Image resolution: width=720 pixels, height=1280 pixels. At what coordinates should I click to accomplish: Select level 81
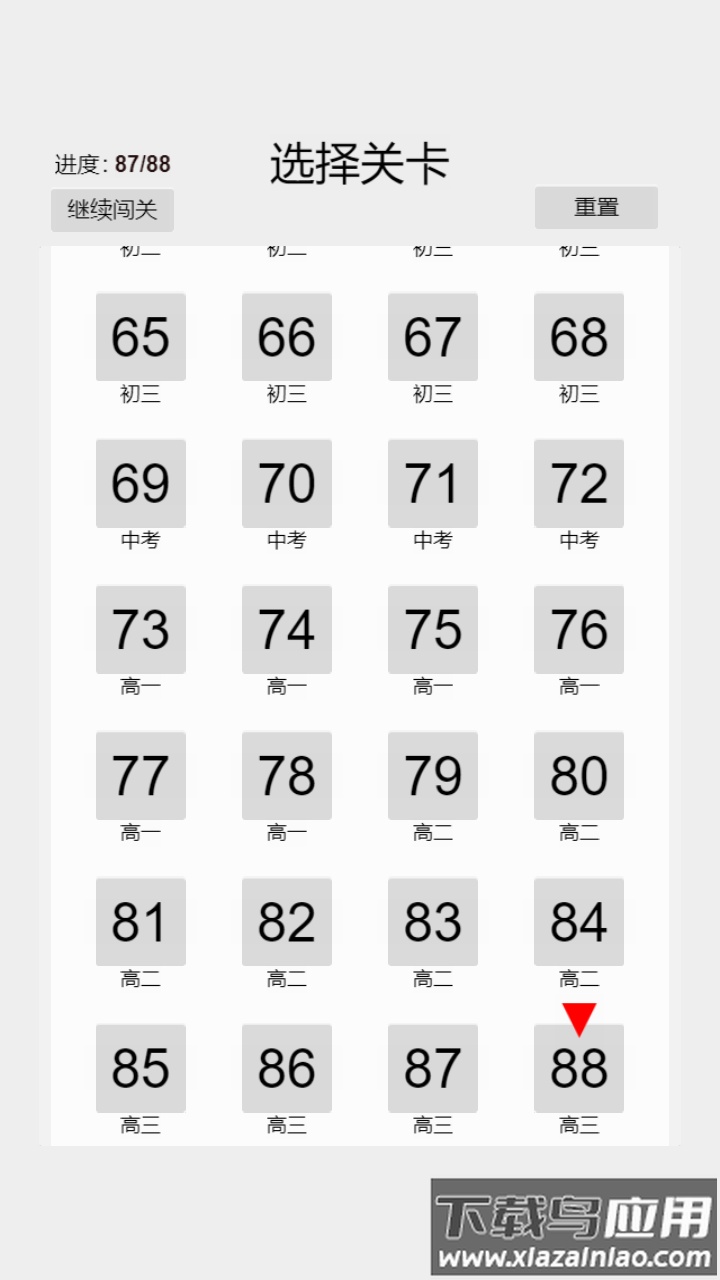(140, 921)
